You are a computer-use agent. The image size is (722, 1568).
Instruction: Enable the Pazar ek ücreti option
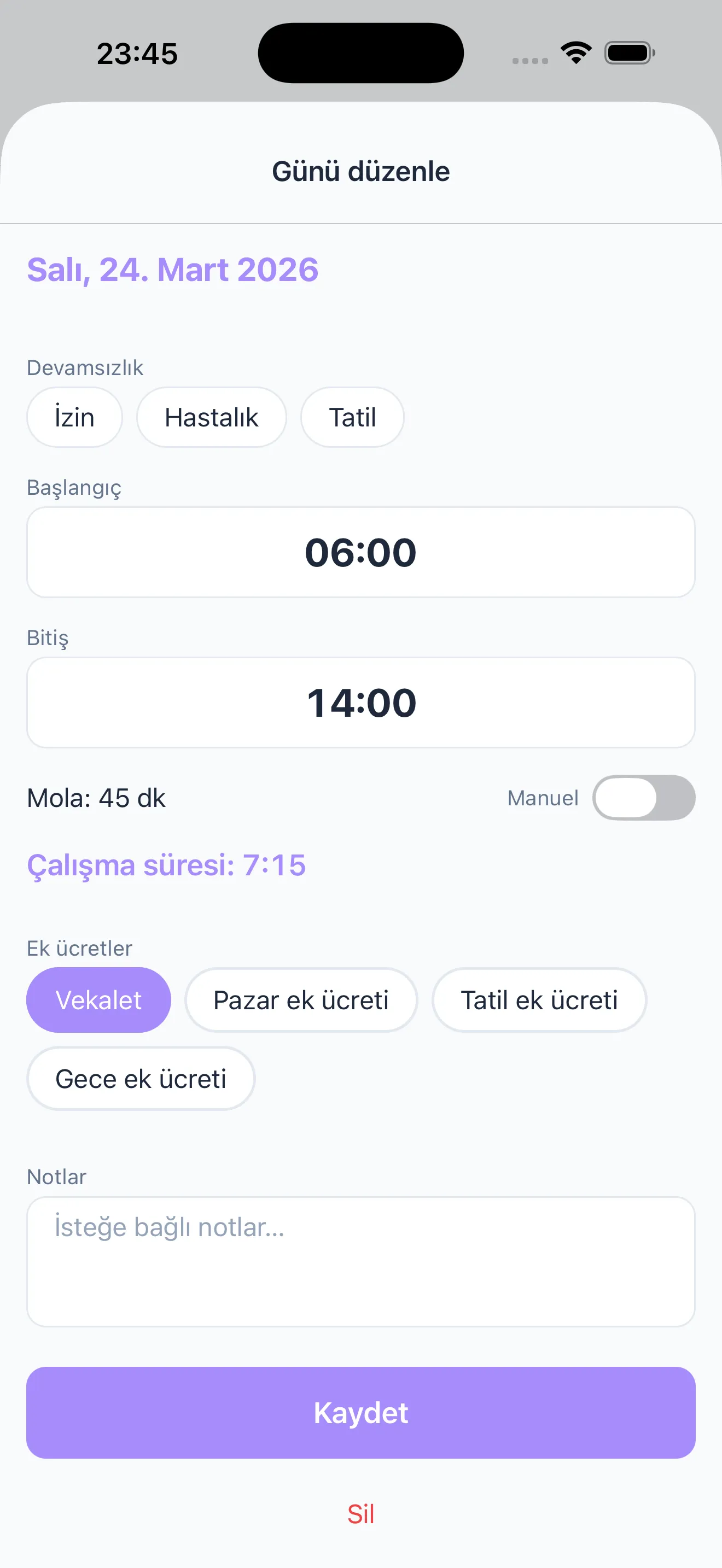301,999
